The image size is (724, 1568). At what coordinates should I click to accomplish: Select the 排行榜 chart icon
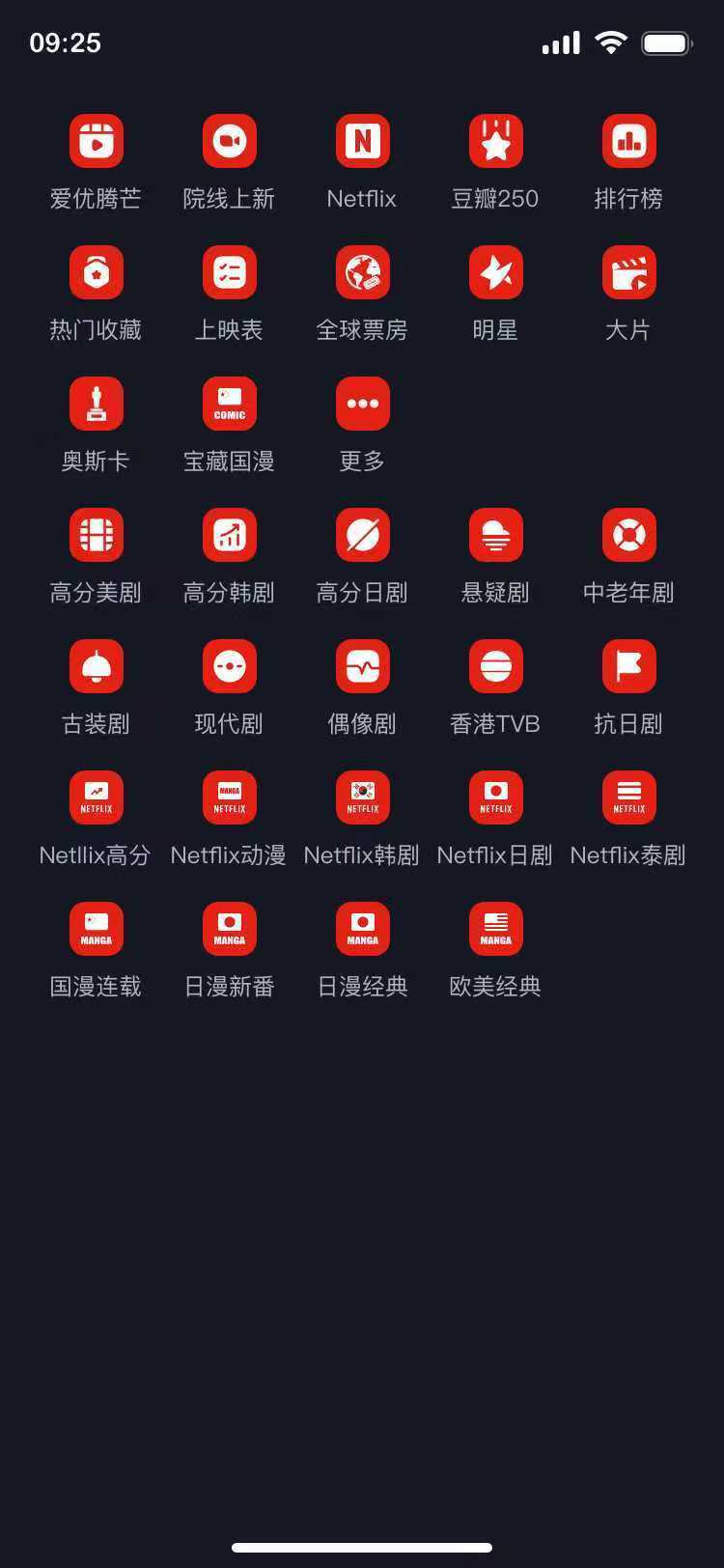point(628,141)
